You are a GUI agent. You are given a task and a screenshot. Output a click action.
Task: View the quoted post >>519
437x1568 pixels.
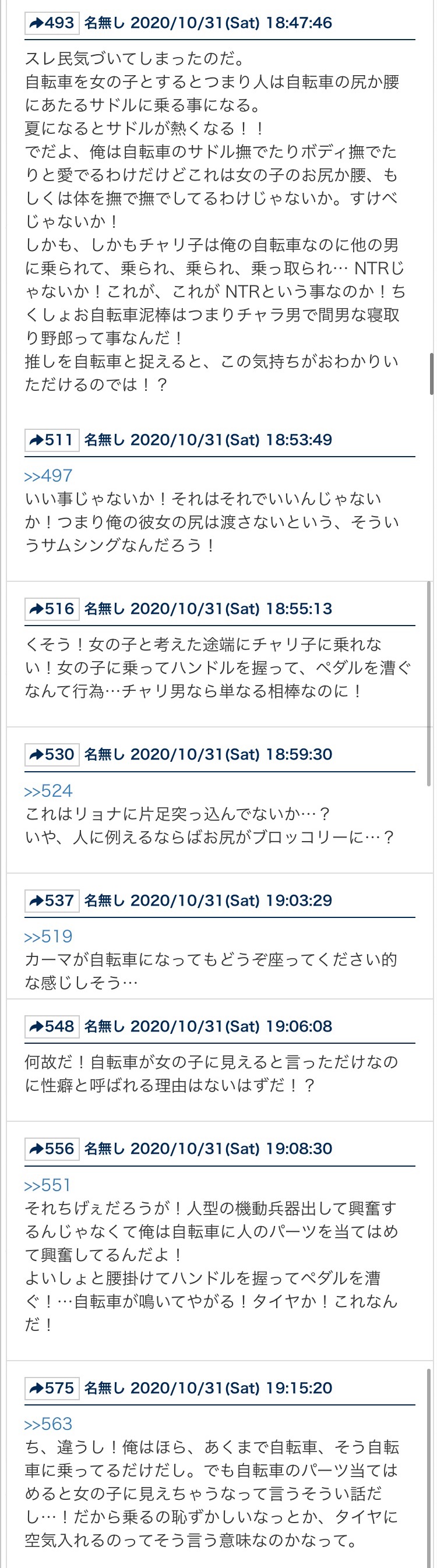coord(48,937)
